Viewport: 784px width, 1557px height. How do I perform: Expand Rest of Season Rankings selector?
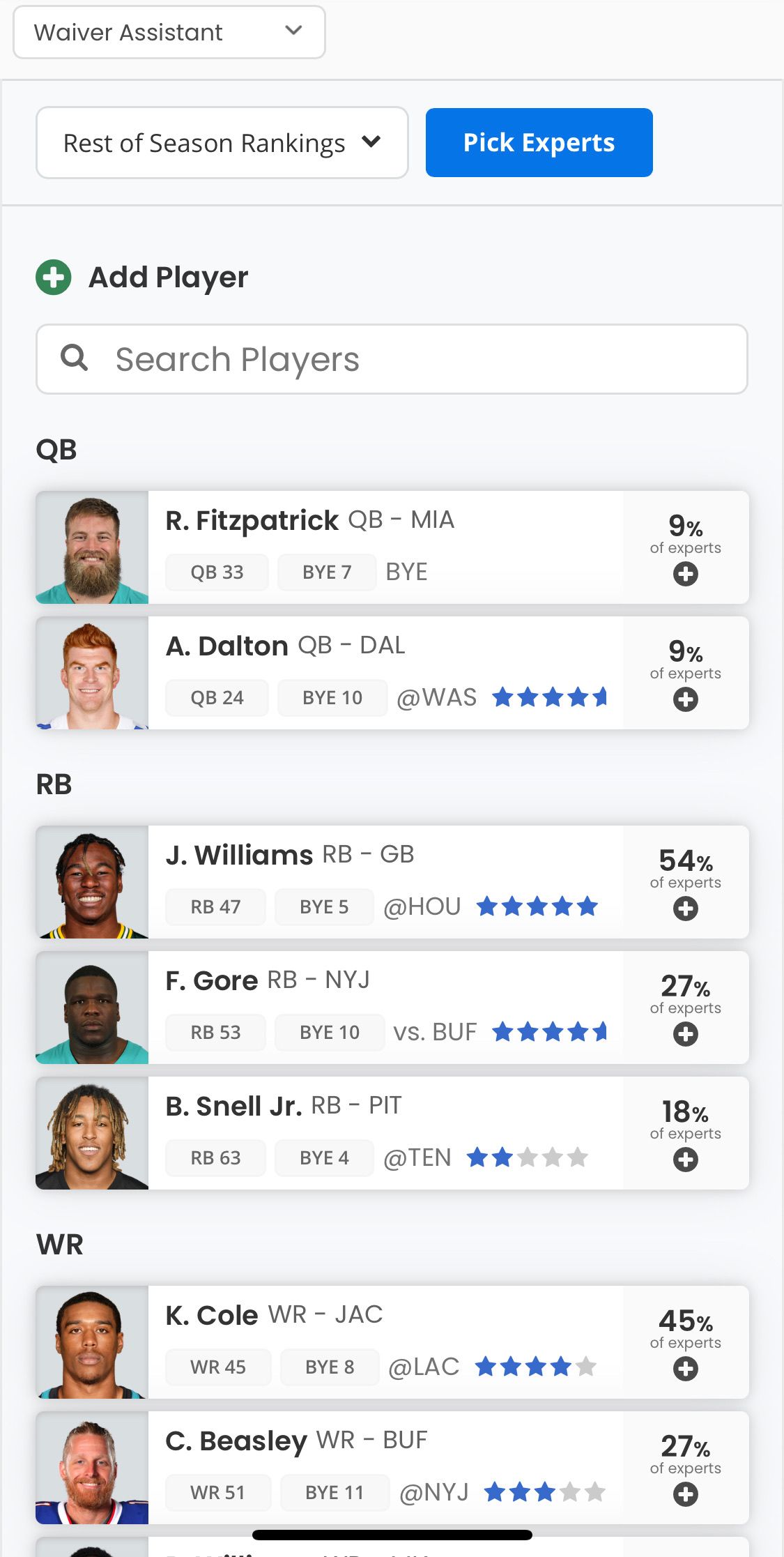222,143
